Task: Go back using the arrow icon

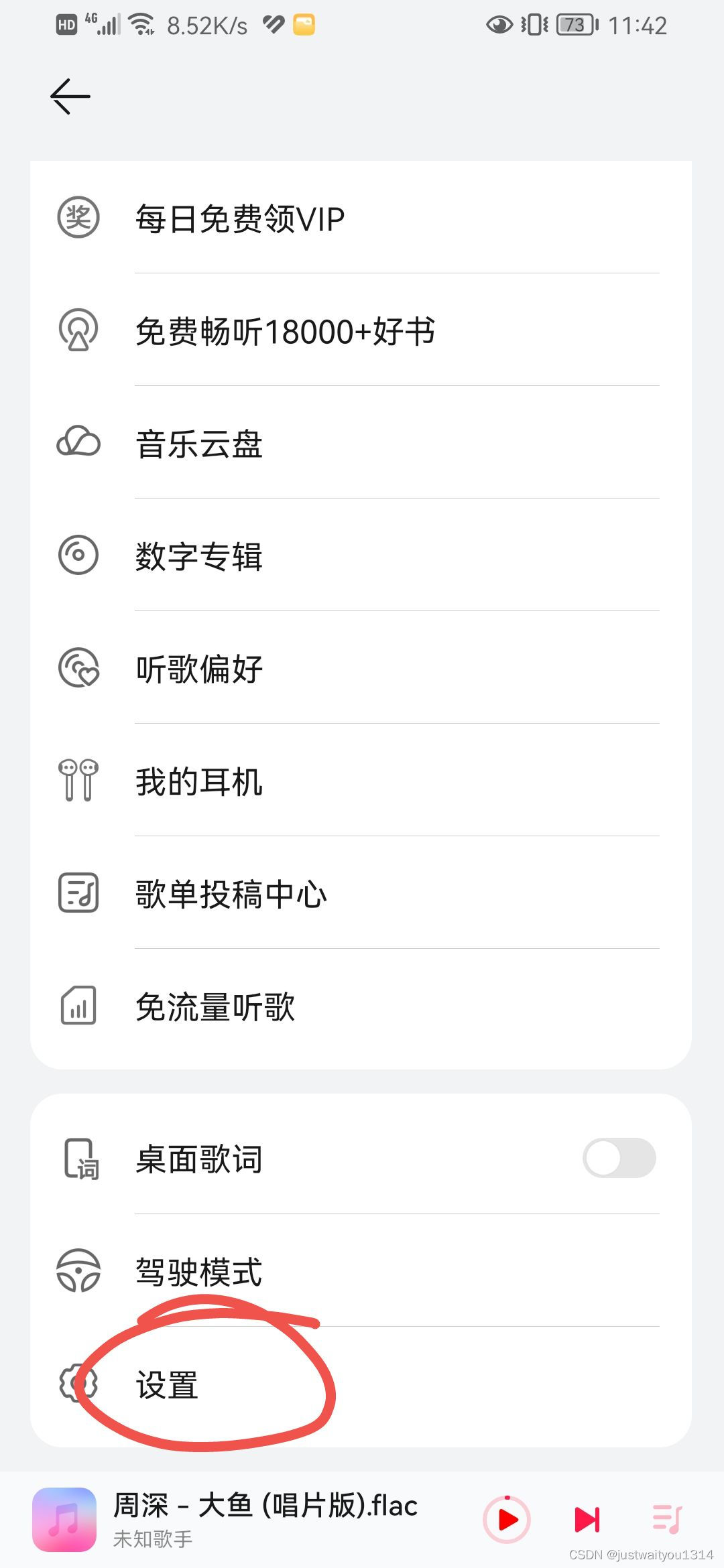Action: (70, 96)
